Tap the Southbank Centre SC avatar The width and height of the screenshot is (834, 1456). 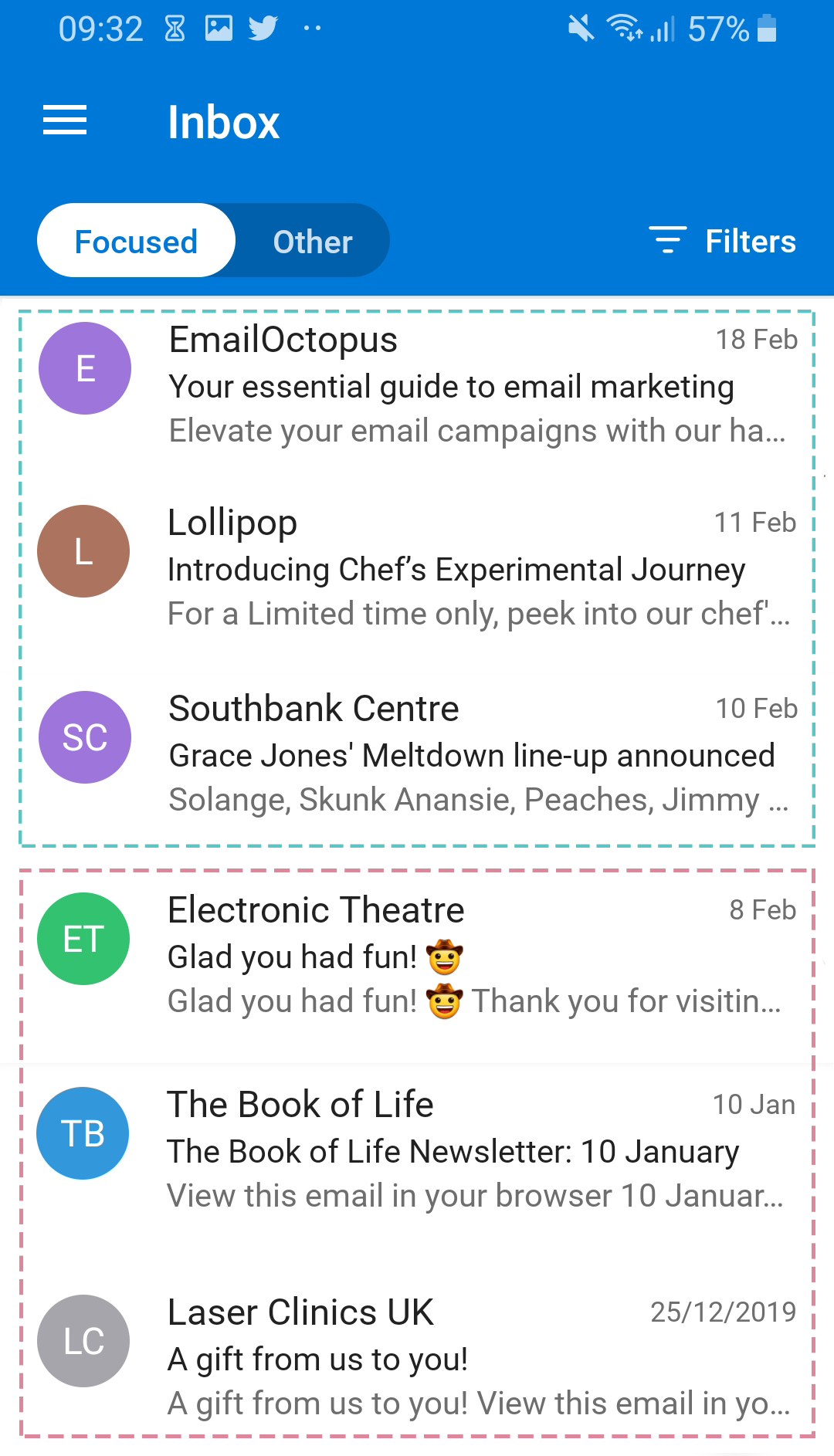pyautogui.click(x=85, y=737)
